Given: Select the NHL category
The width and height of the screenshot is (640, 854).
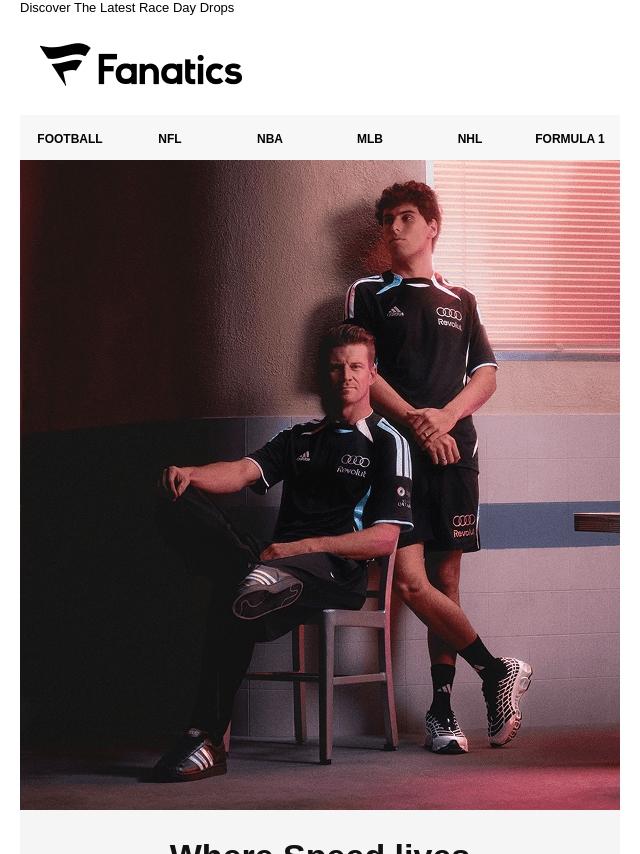Looking at the screenshot, I should tap(470, 139).
